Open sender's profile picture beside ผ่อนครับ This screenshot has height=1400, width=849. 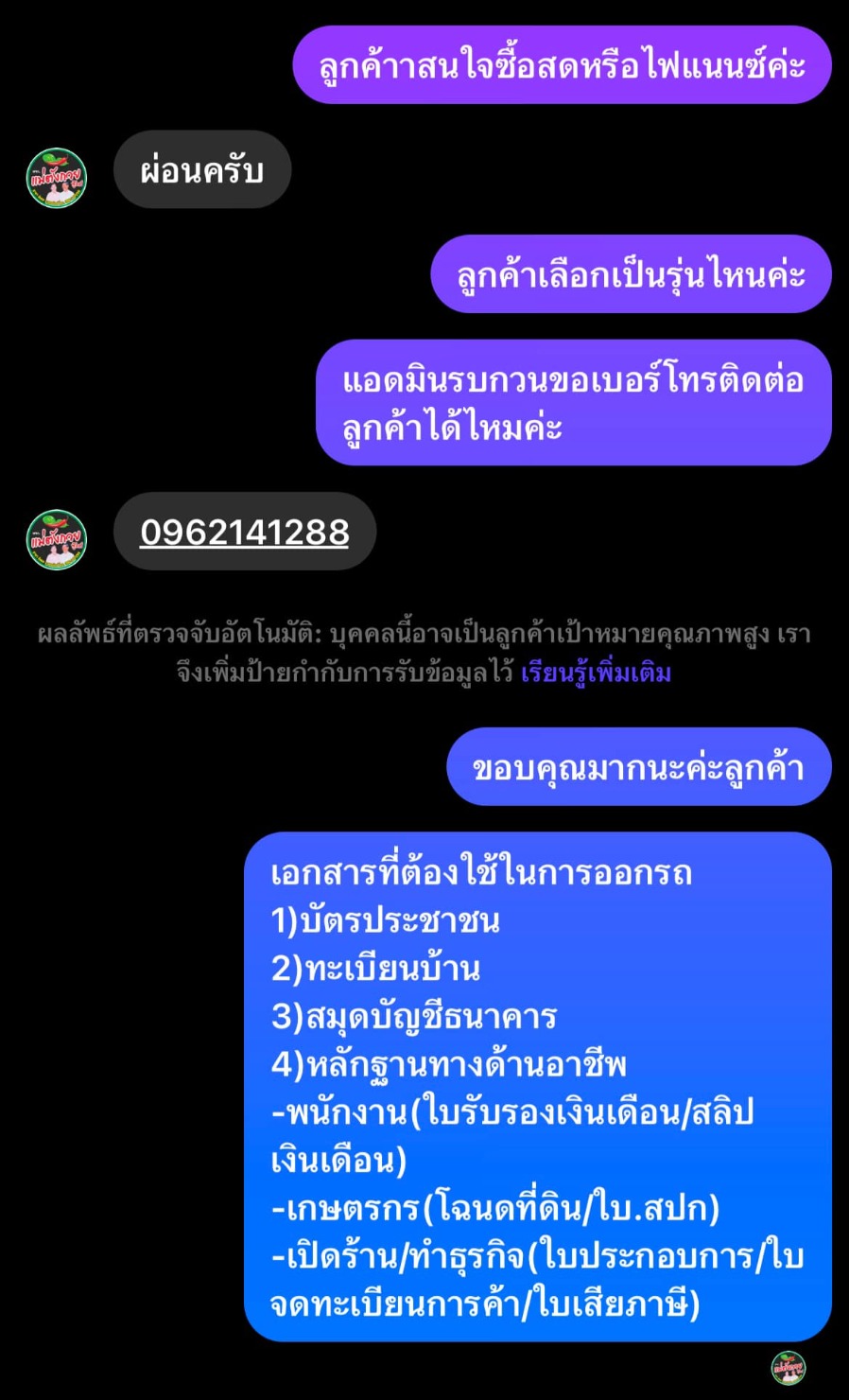point(57,178)
